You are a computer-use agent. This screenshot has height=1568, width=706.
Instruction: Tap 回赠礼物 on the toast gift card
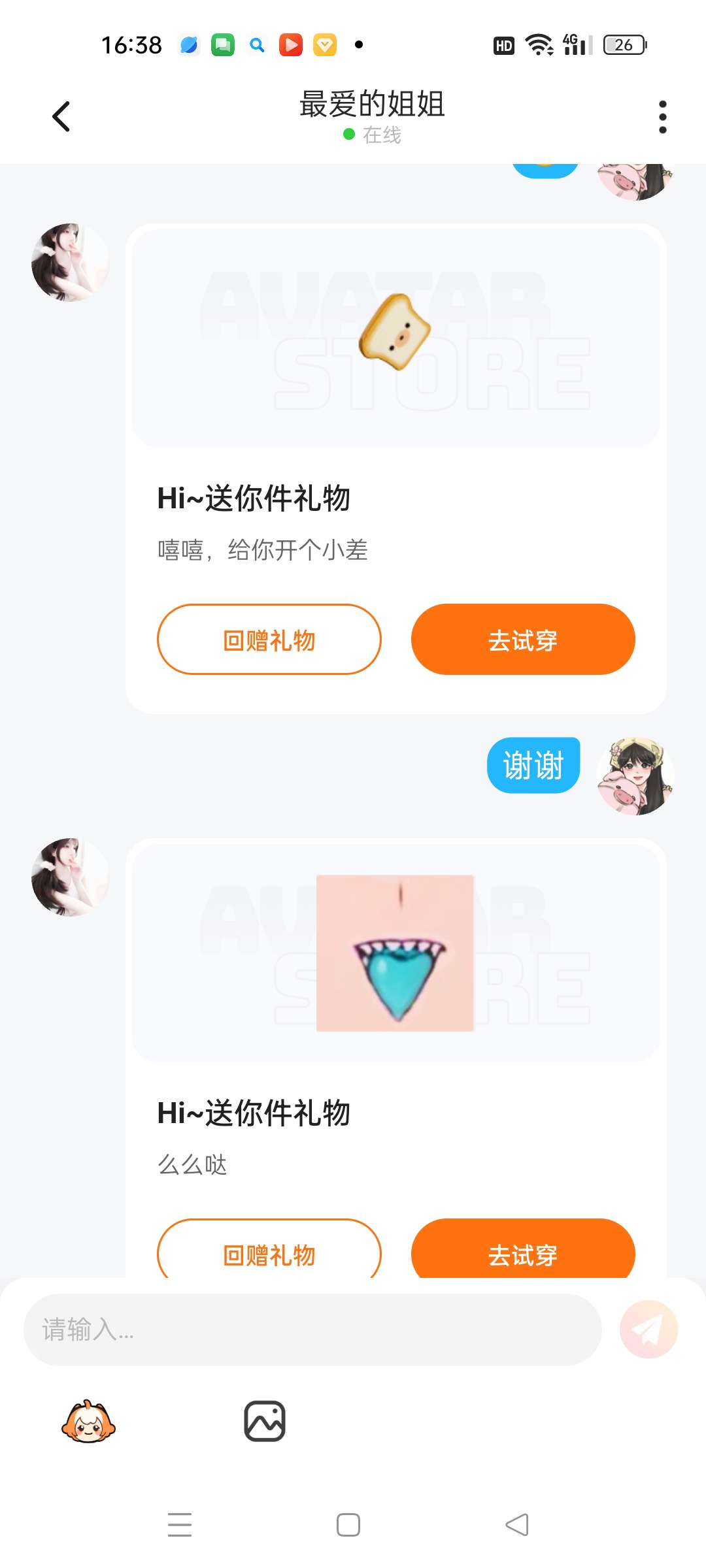269,640
